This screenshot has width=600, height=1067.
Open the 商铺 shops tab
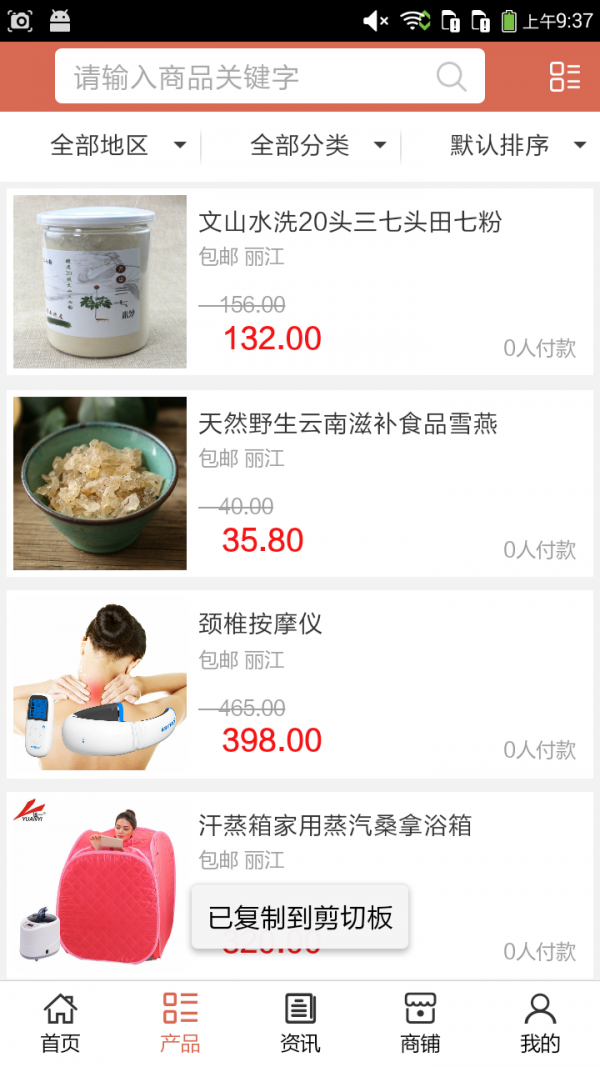[x=420, y=1023]
